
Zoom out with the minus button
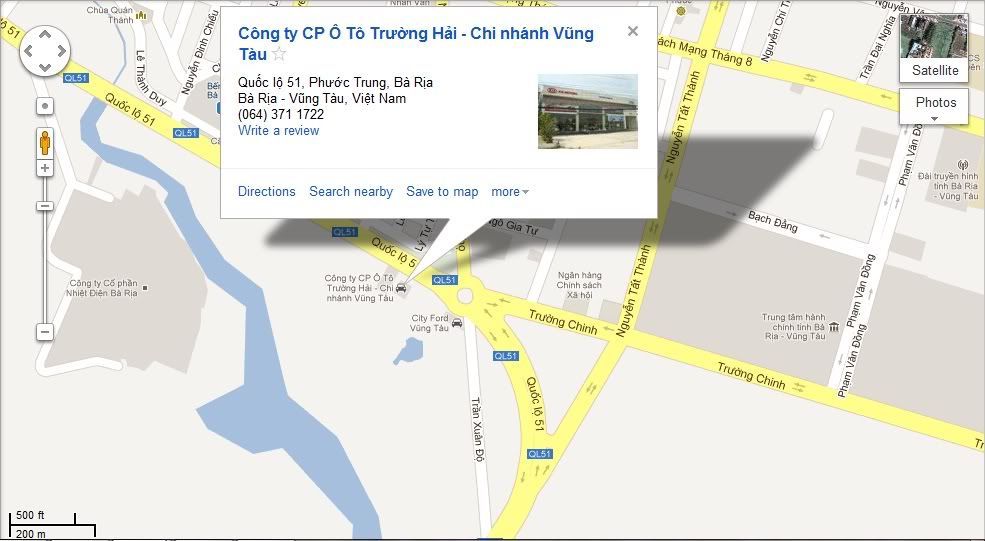coord(45,331)
